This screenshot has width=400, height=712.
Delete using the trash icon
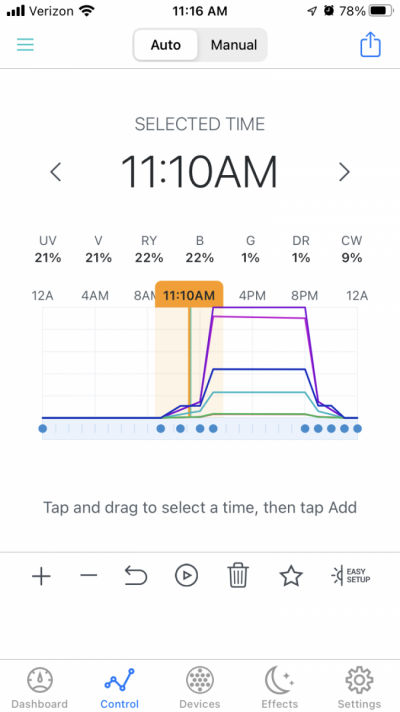click(x=238, y=575)
